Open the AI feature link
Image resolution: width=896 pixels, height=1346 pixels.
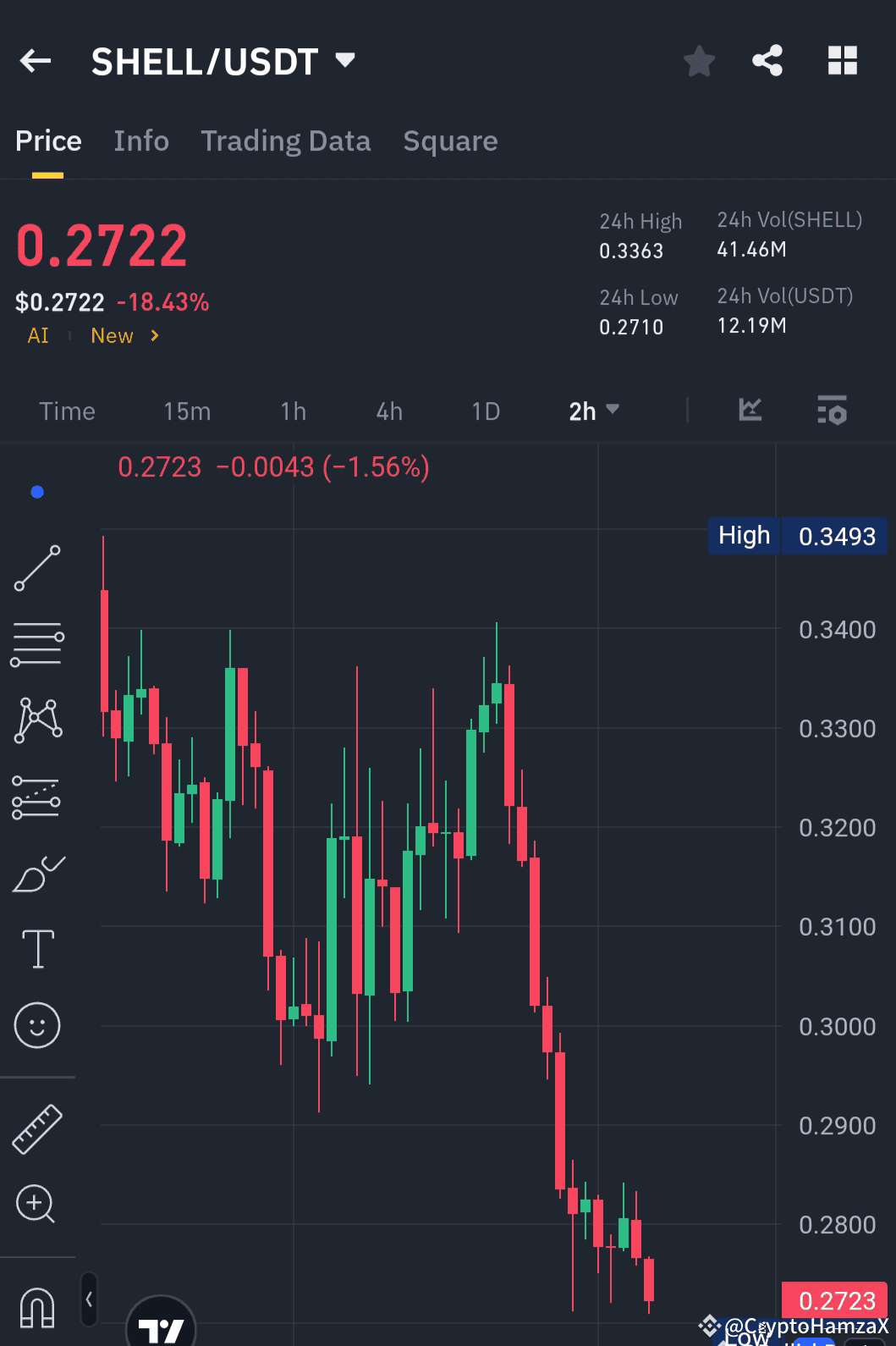(37, 335)
